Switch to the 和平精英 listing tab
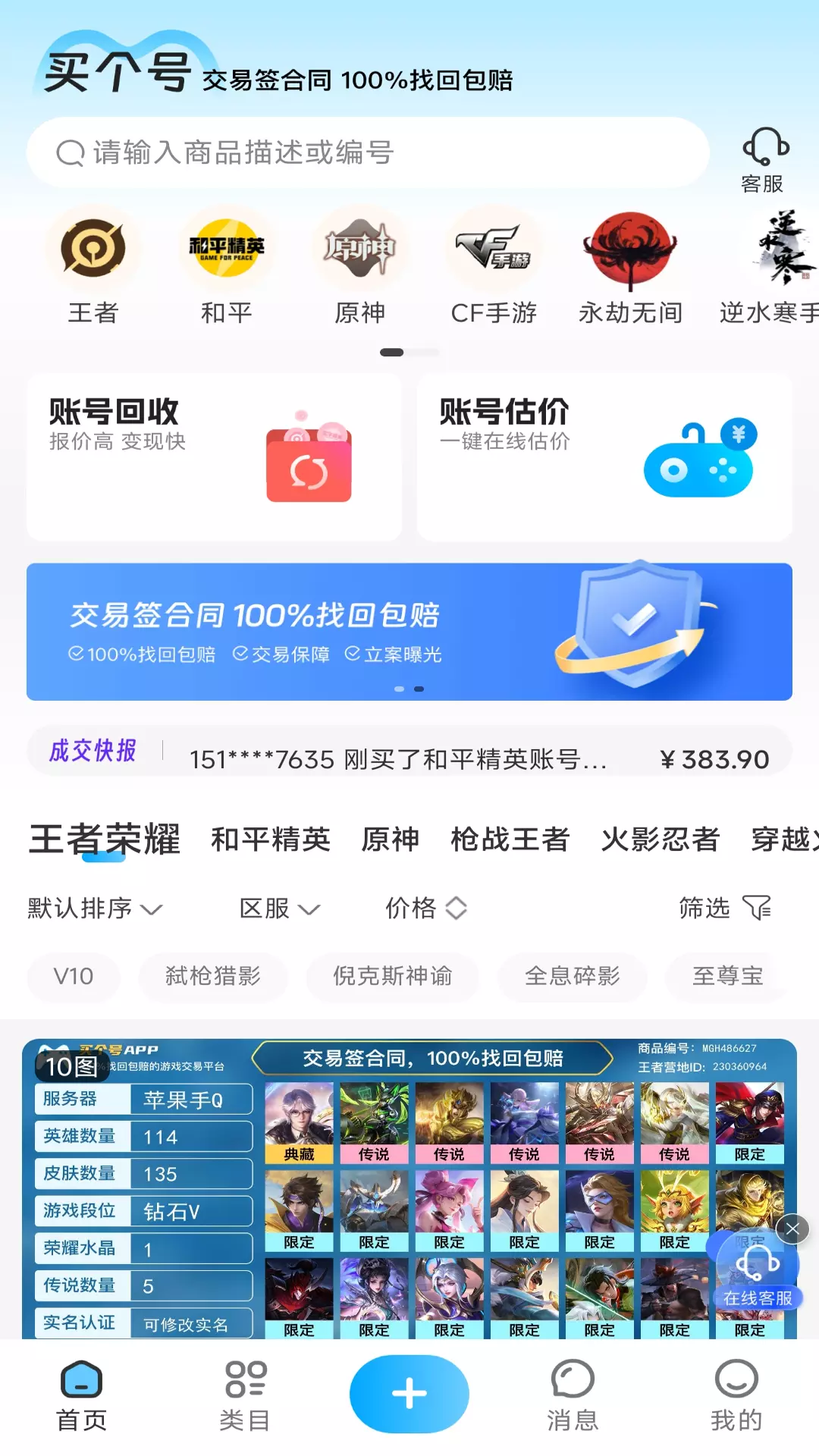Viewport: 819px width, 1456px height. (271, 839)
